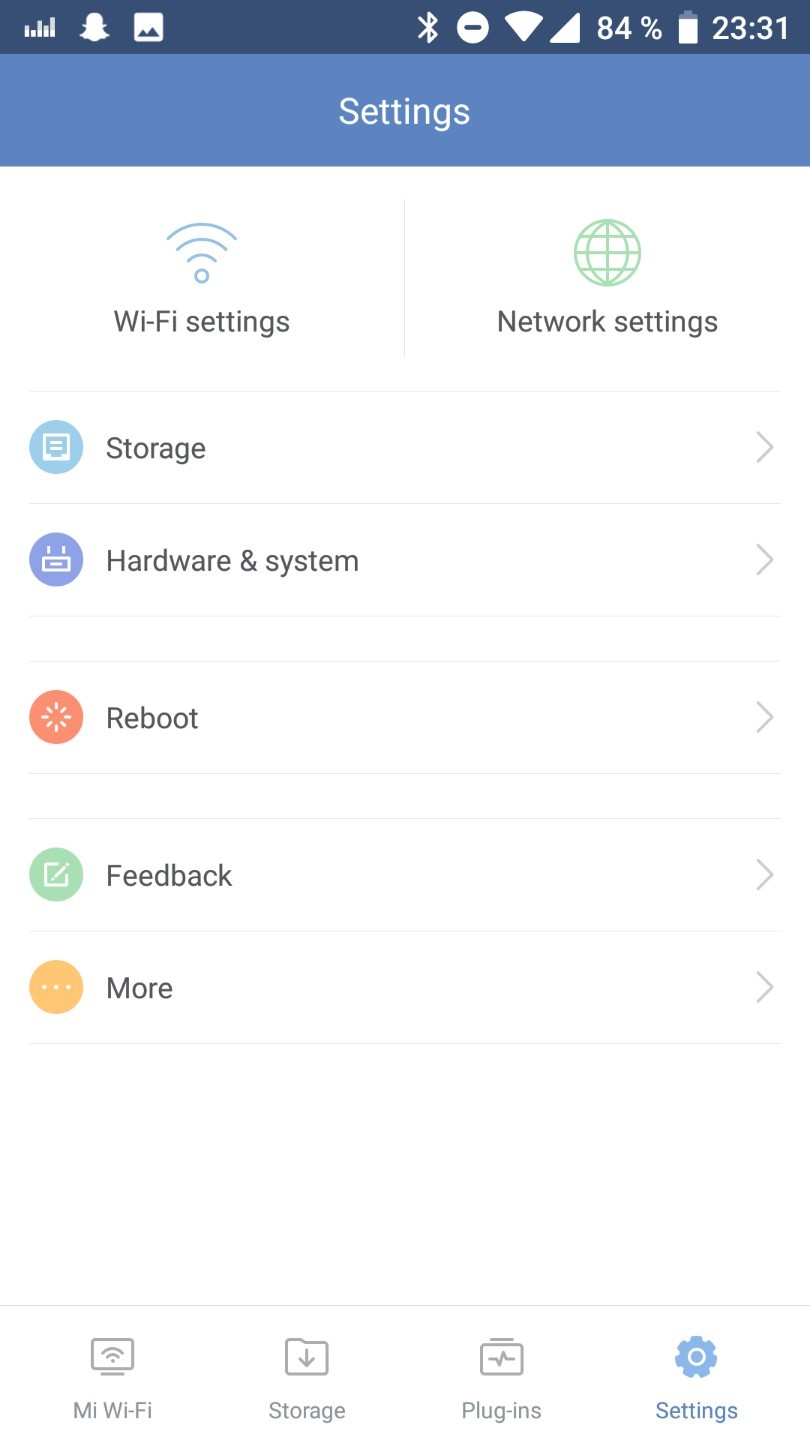Open Wi-Fi settings
The height and width of the screenshot is (1440, 810).
pyautogui.click(x=202, y=279)
